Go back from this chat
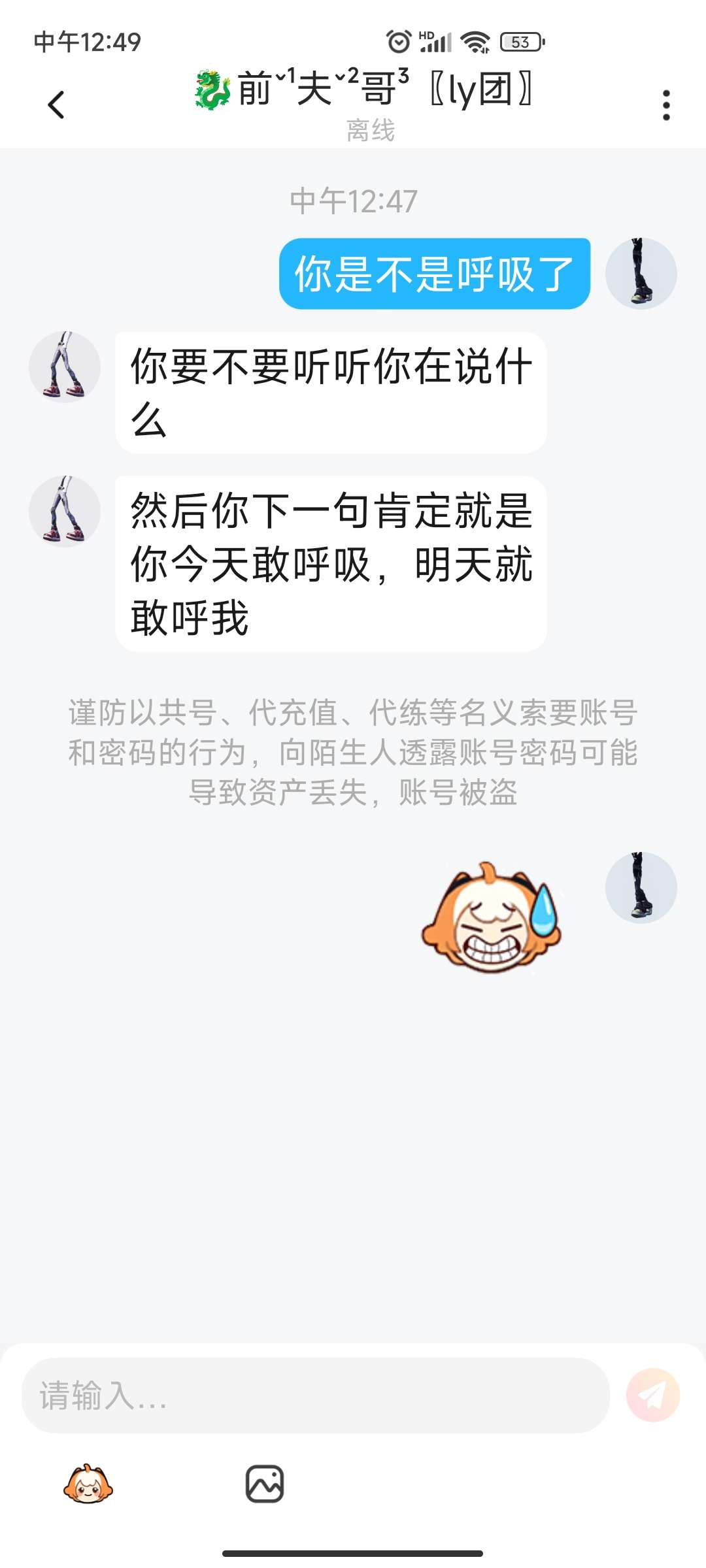This screenshot has height=1568, width=706. pyautogui.click(x=56, y=105)
